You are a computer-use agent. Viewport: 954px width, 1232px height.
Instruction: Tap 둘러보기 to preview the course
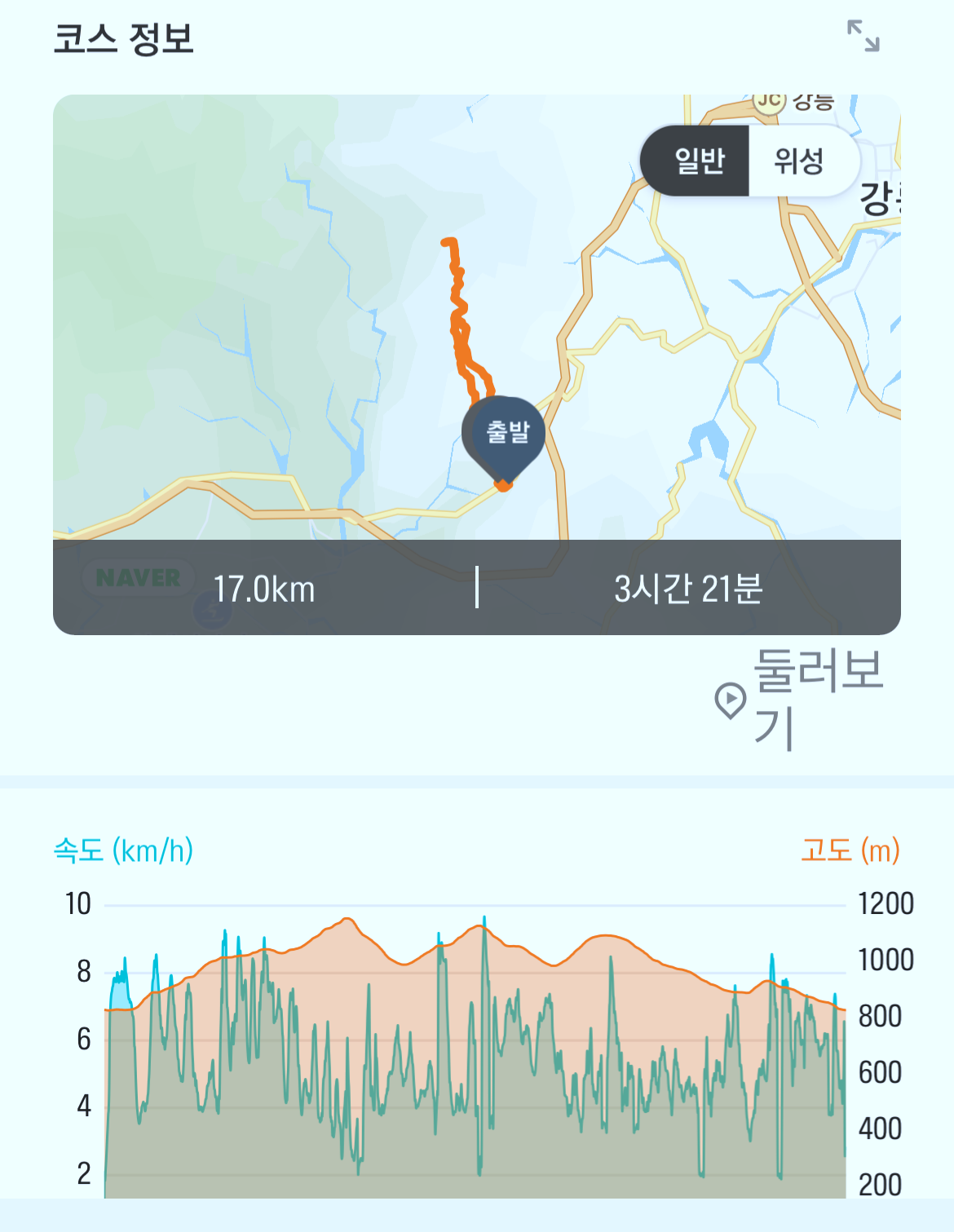(798, 699)
